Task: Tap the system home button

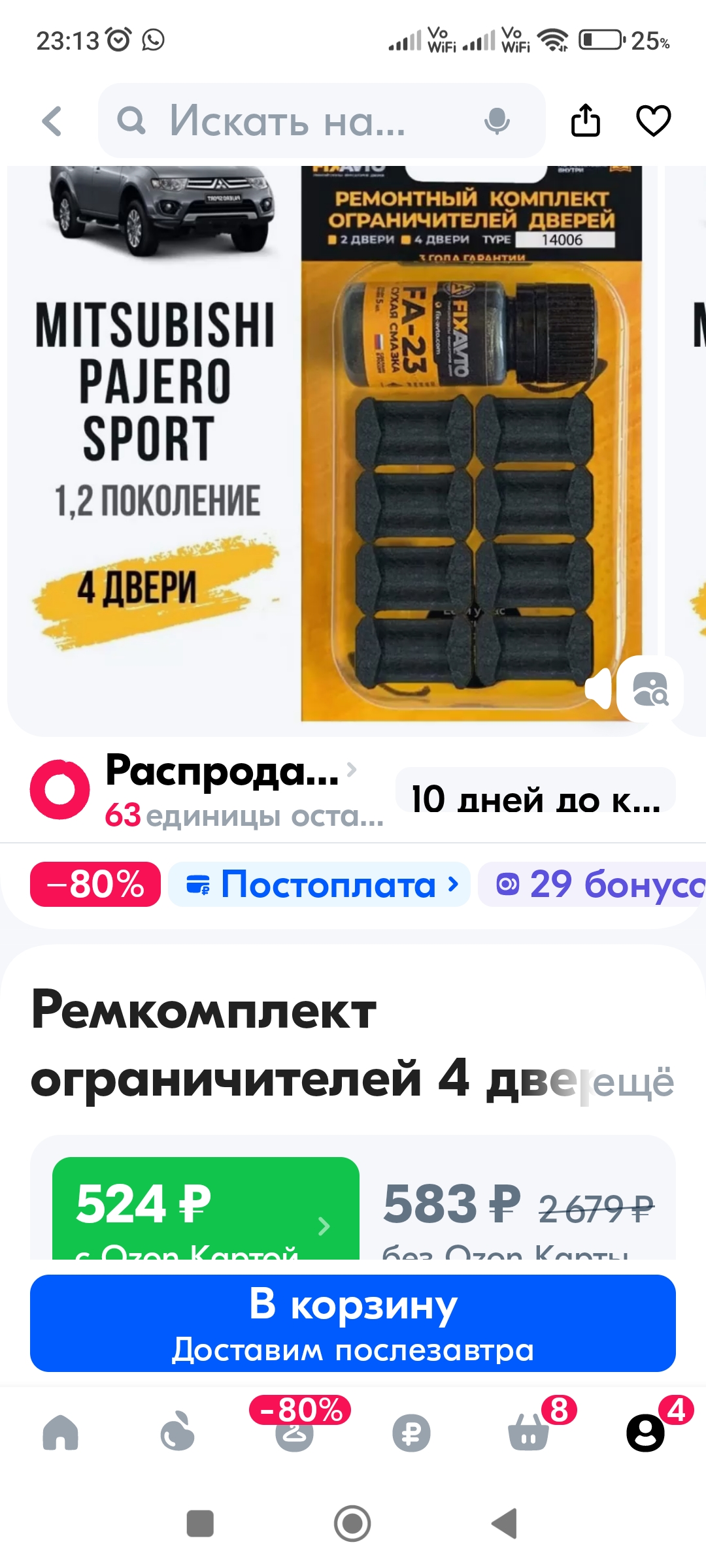Action: click(x=352, y=1524)
